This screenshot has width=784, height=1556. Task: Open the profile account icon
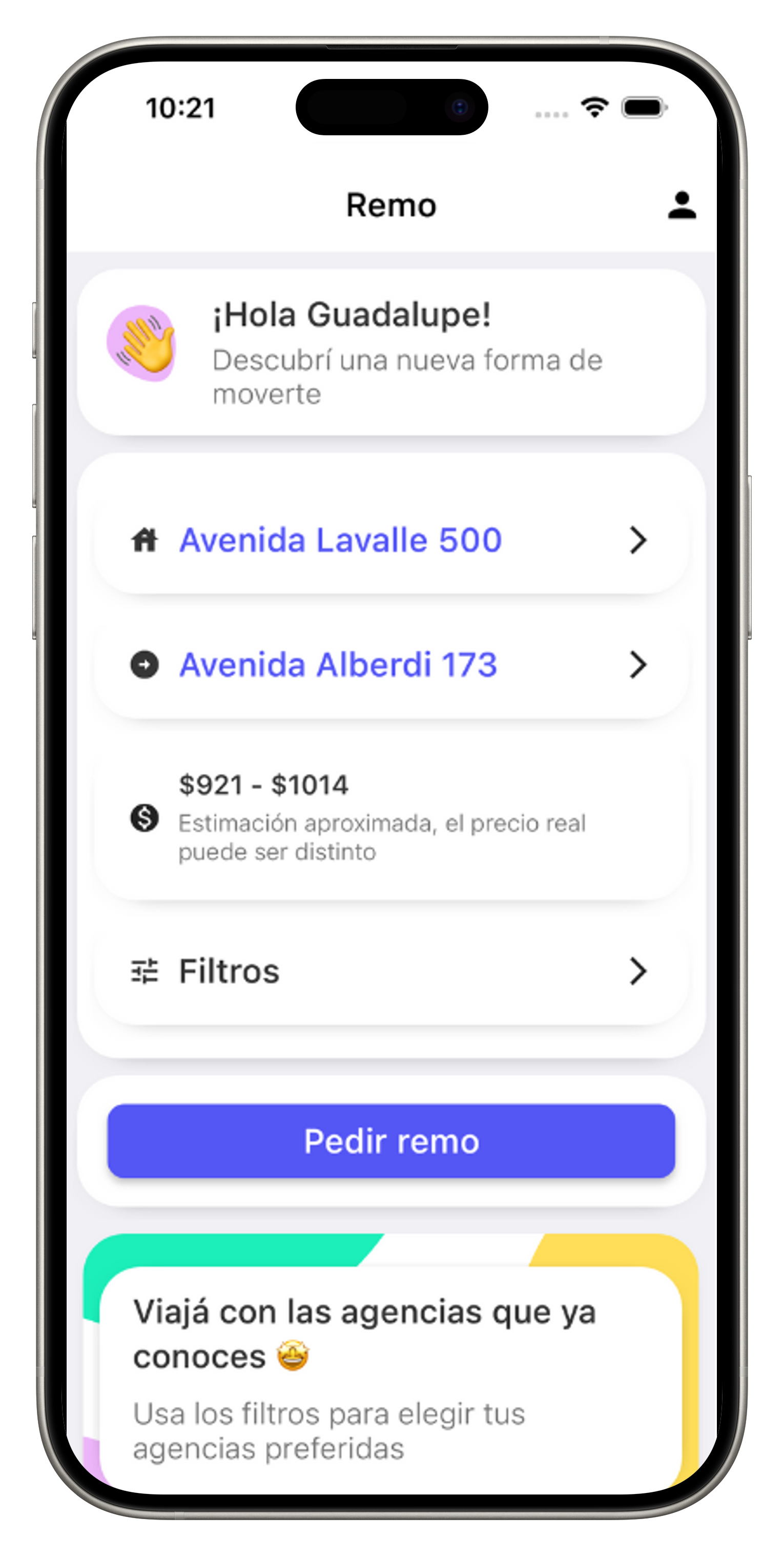pos(682,206)
